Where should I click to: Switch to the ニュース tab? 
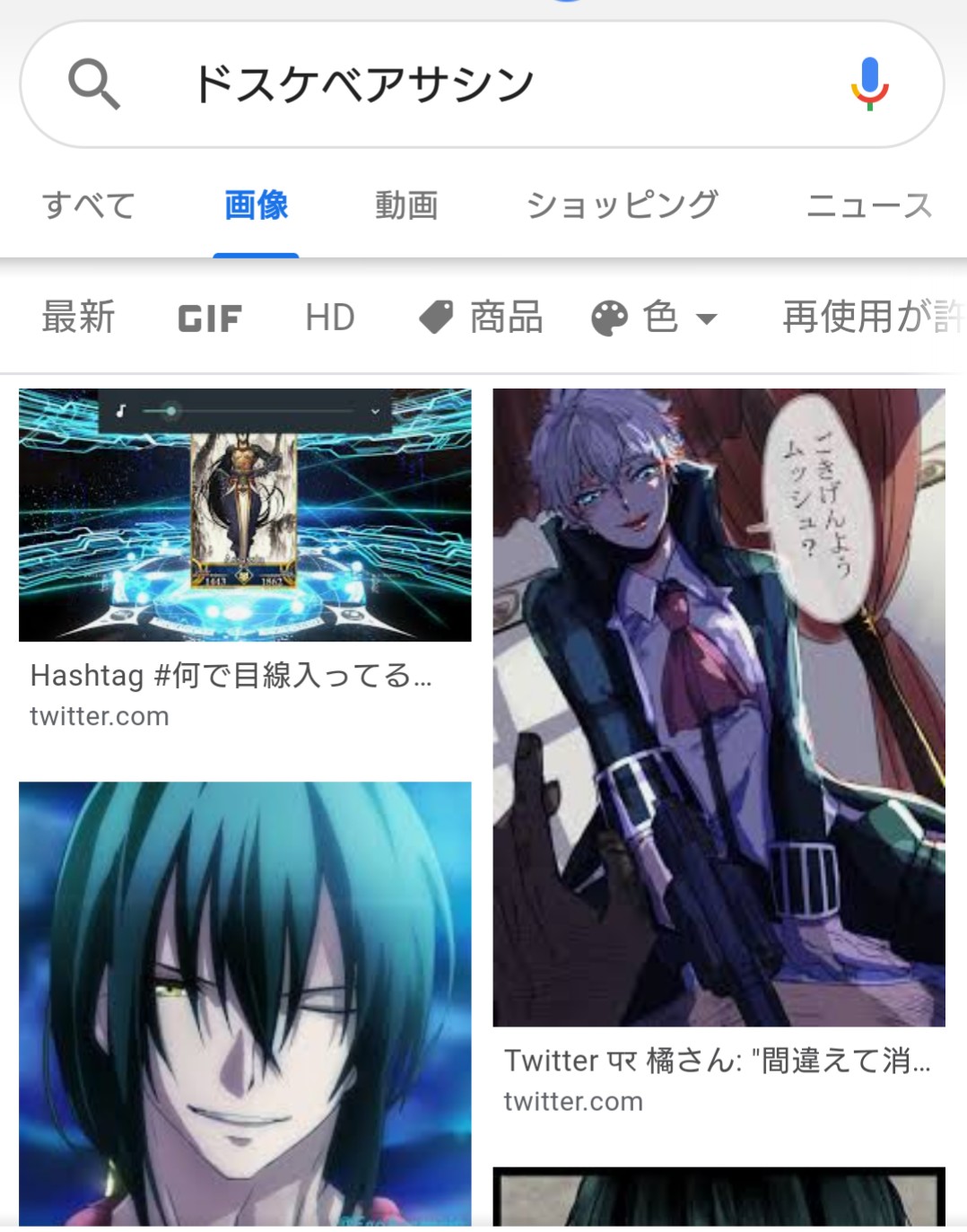point(869,205)
